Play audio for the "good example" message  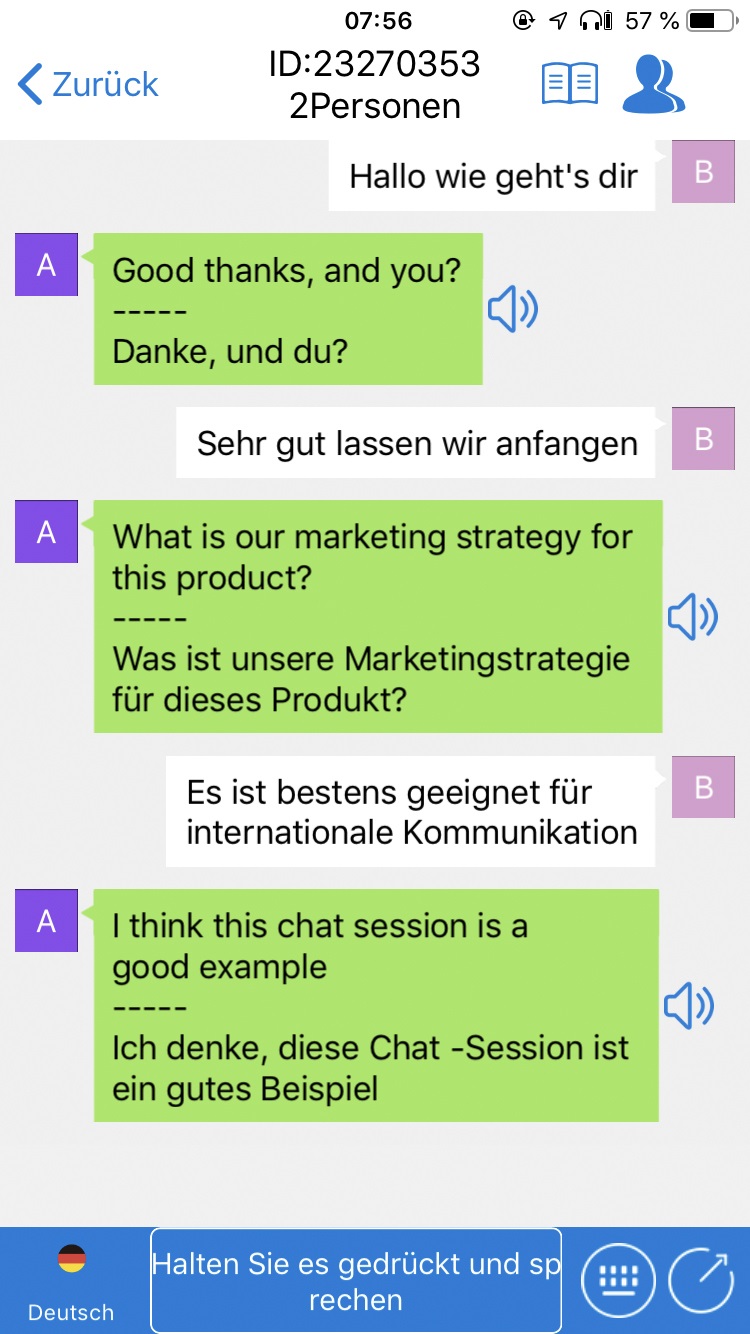click(x=689, y=1005)
